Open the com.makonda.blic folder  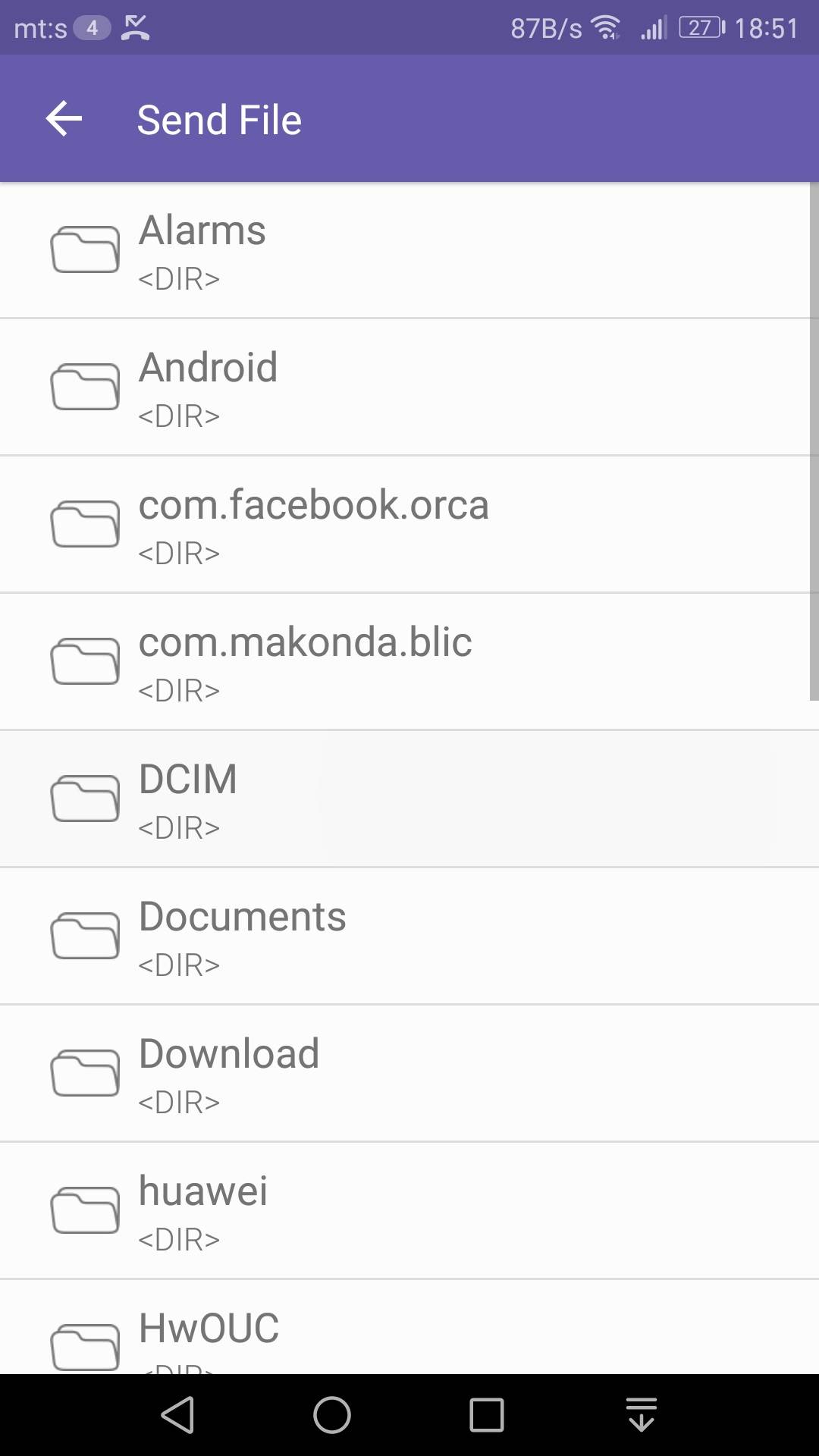pos(305,662)
